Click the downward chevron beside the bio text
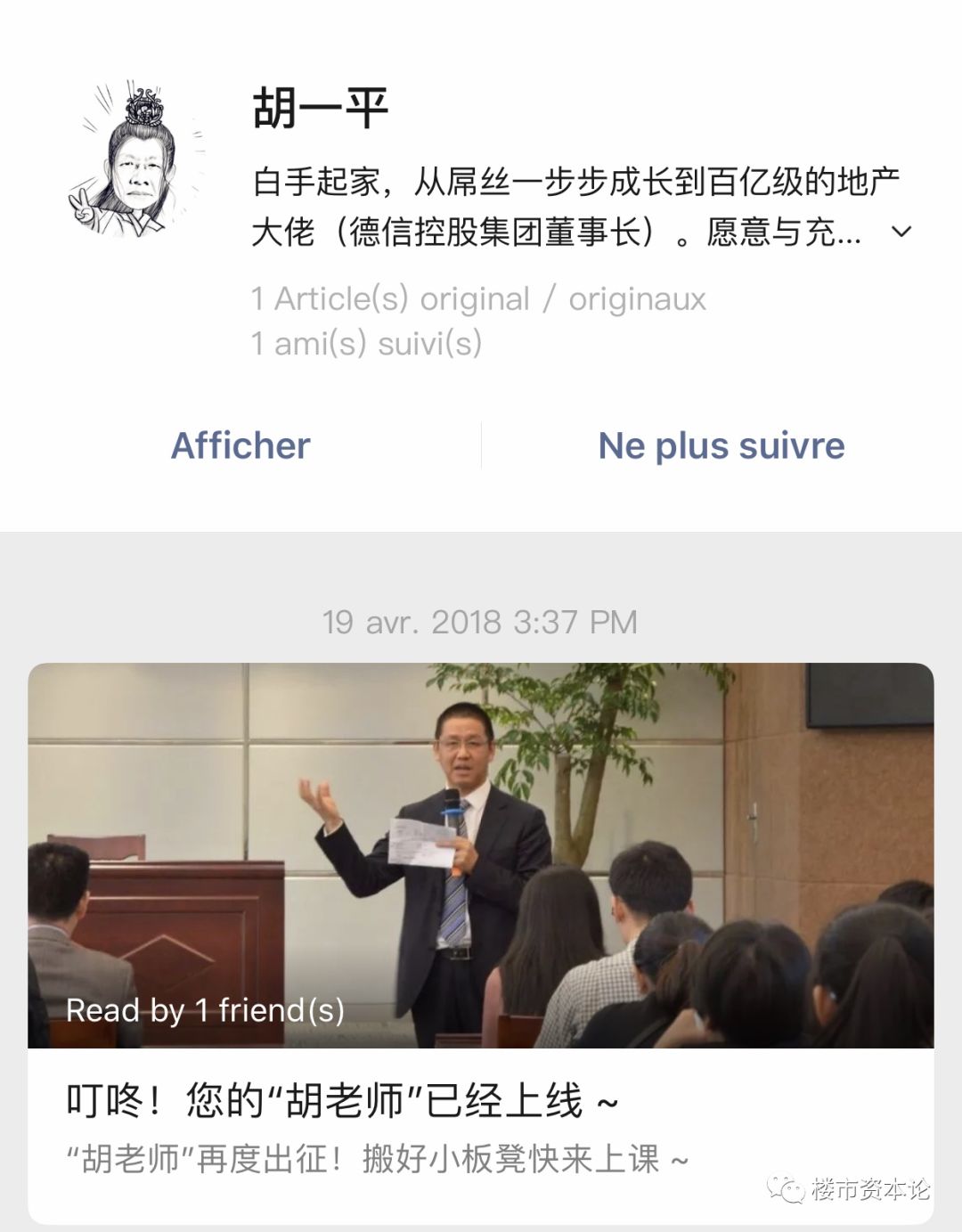This screenshot has height=1232, width=962. pyautogui.click(x=900, y=233)
